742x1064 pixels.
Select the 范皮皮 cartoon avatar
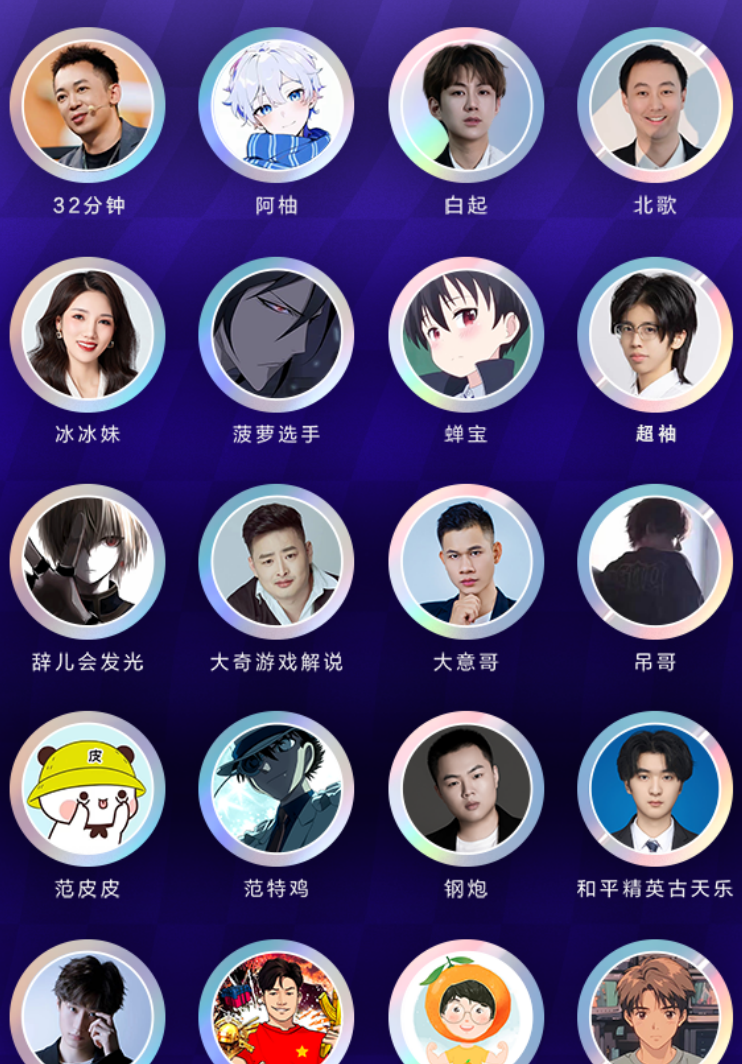tap(87, 788)
